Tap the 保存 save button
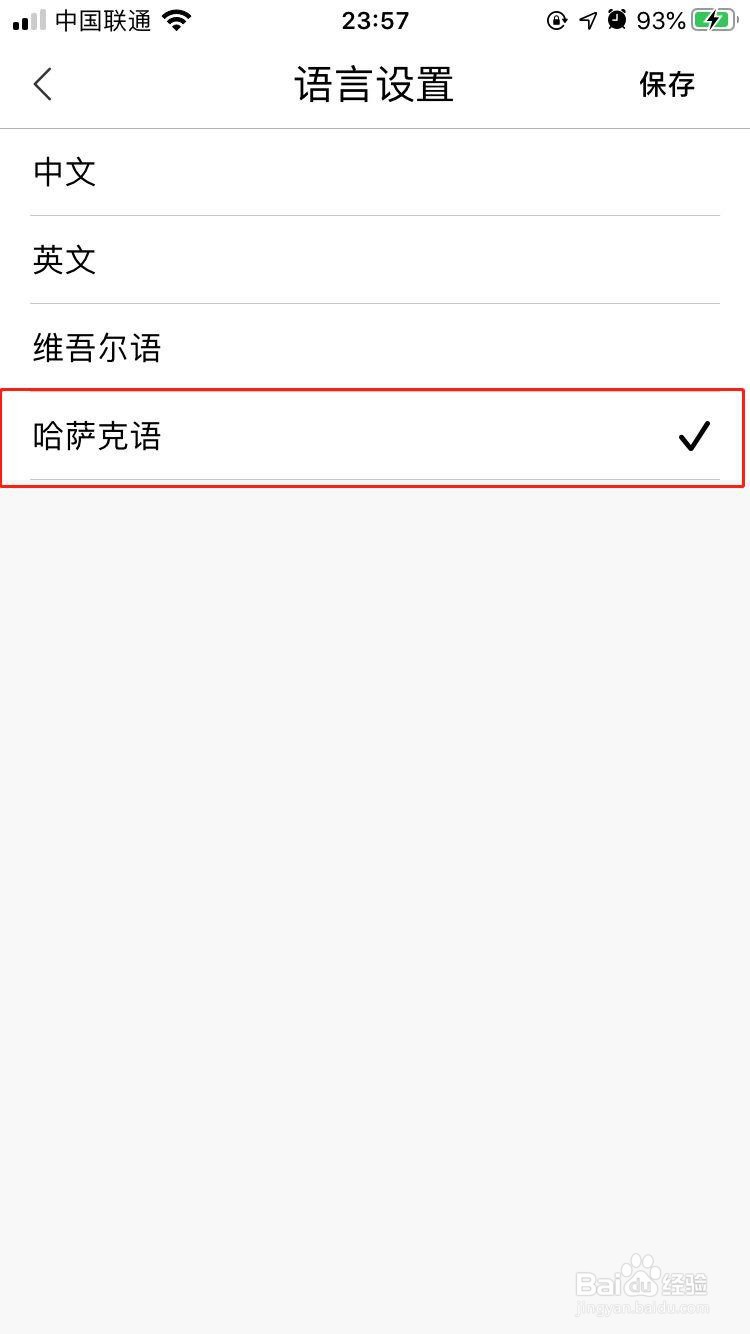The image size is (750, 1334). tap(666, 84)
